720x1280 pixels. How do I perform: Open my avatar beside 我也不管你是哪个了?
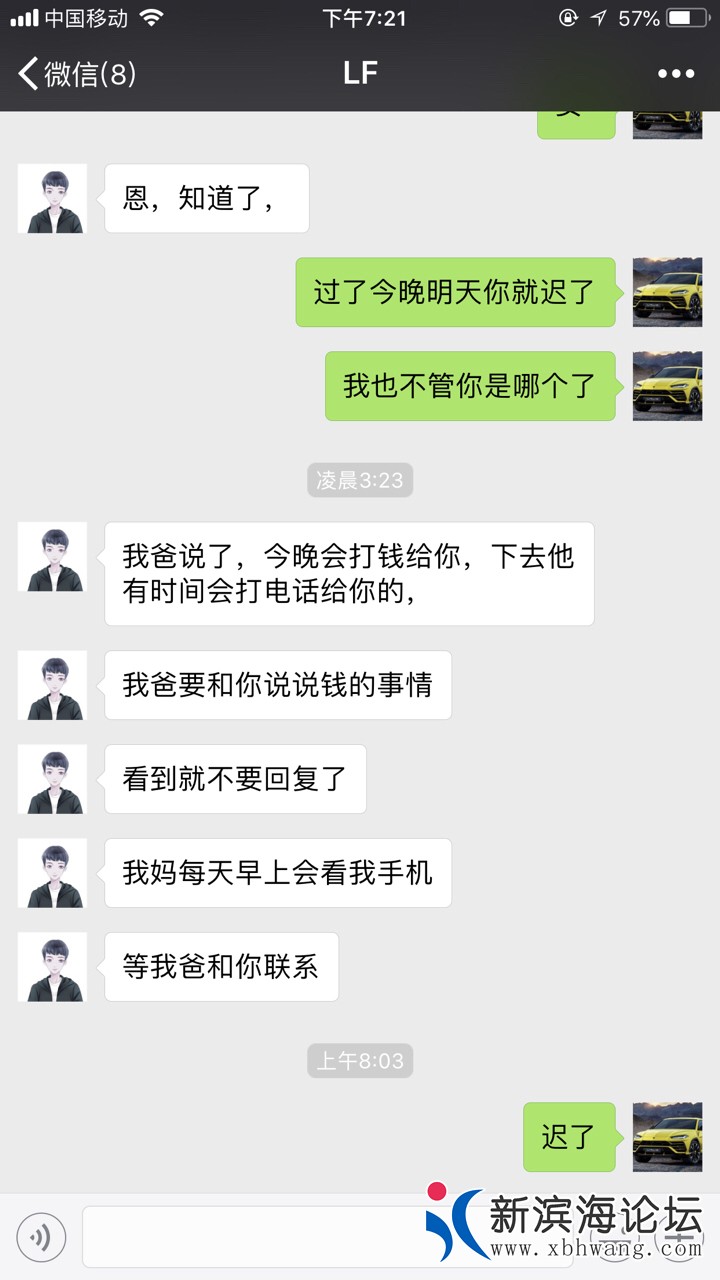tap(667, 386)
